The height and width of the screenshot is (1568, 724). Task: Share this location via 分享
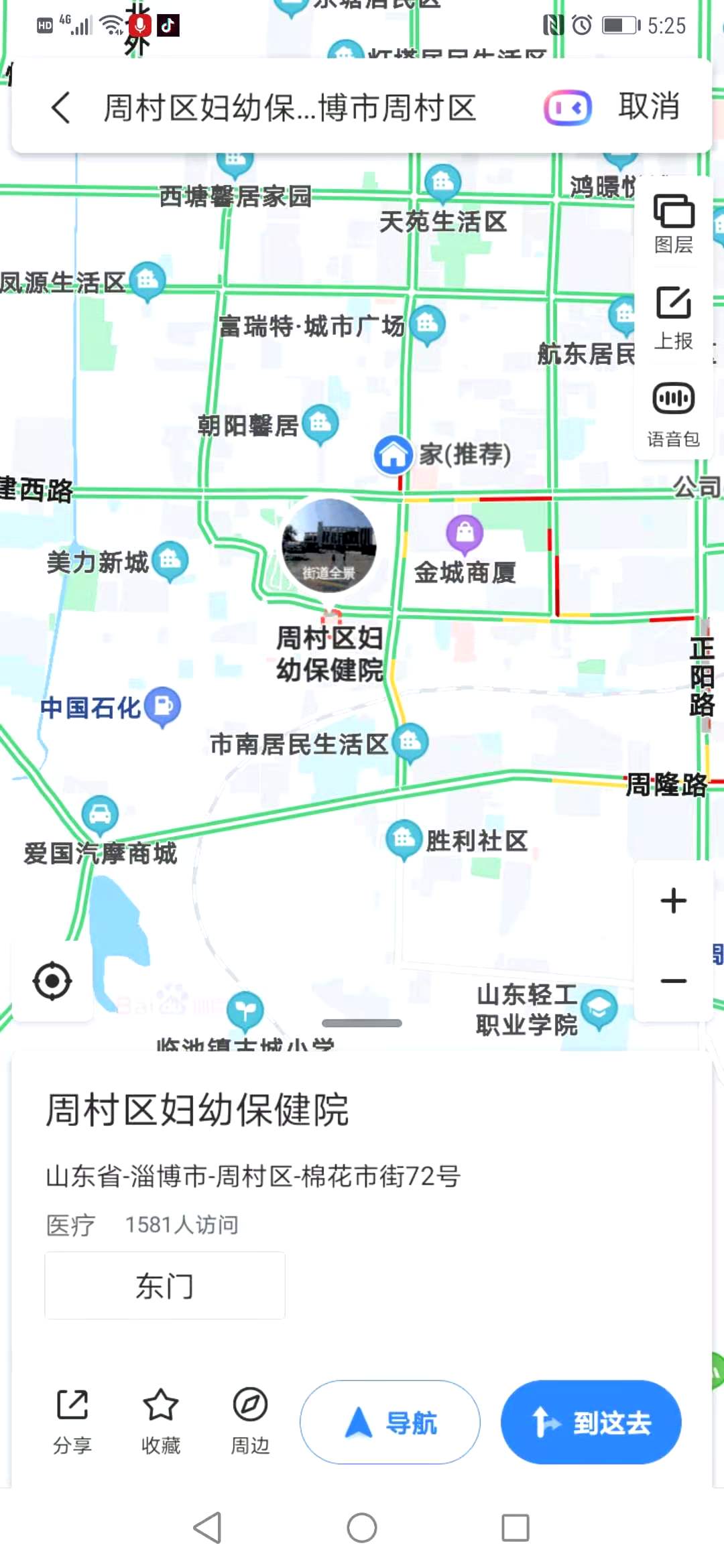point(72,1419)
